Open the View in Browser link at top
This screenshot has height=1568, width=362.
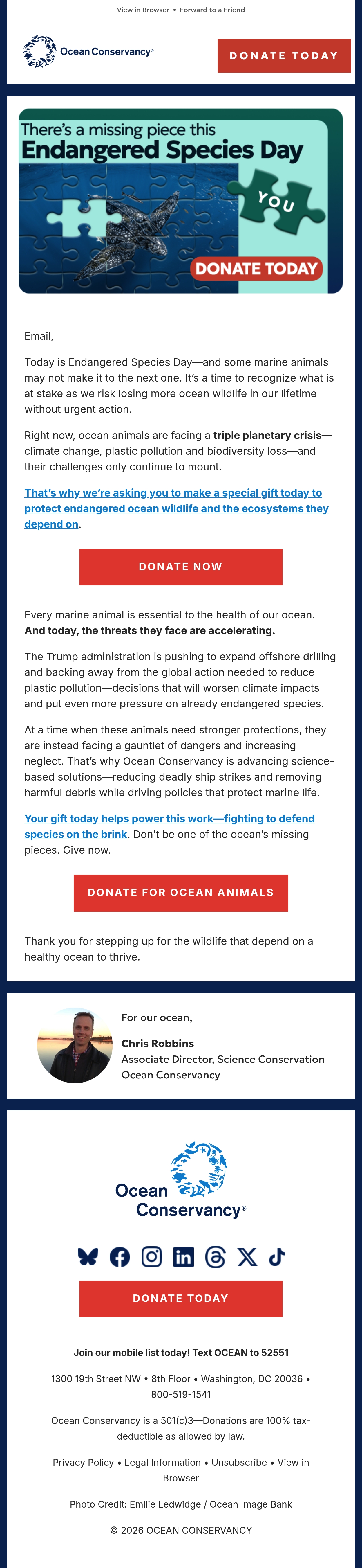[x=143, y=10]
